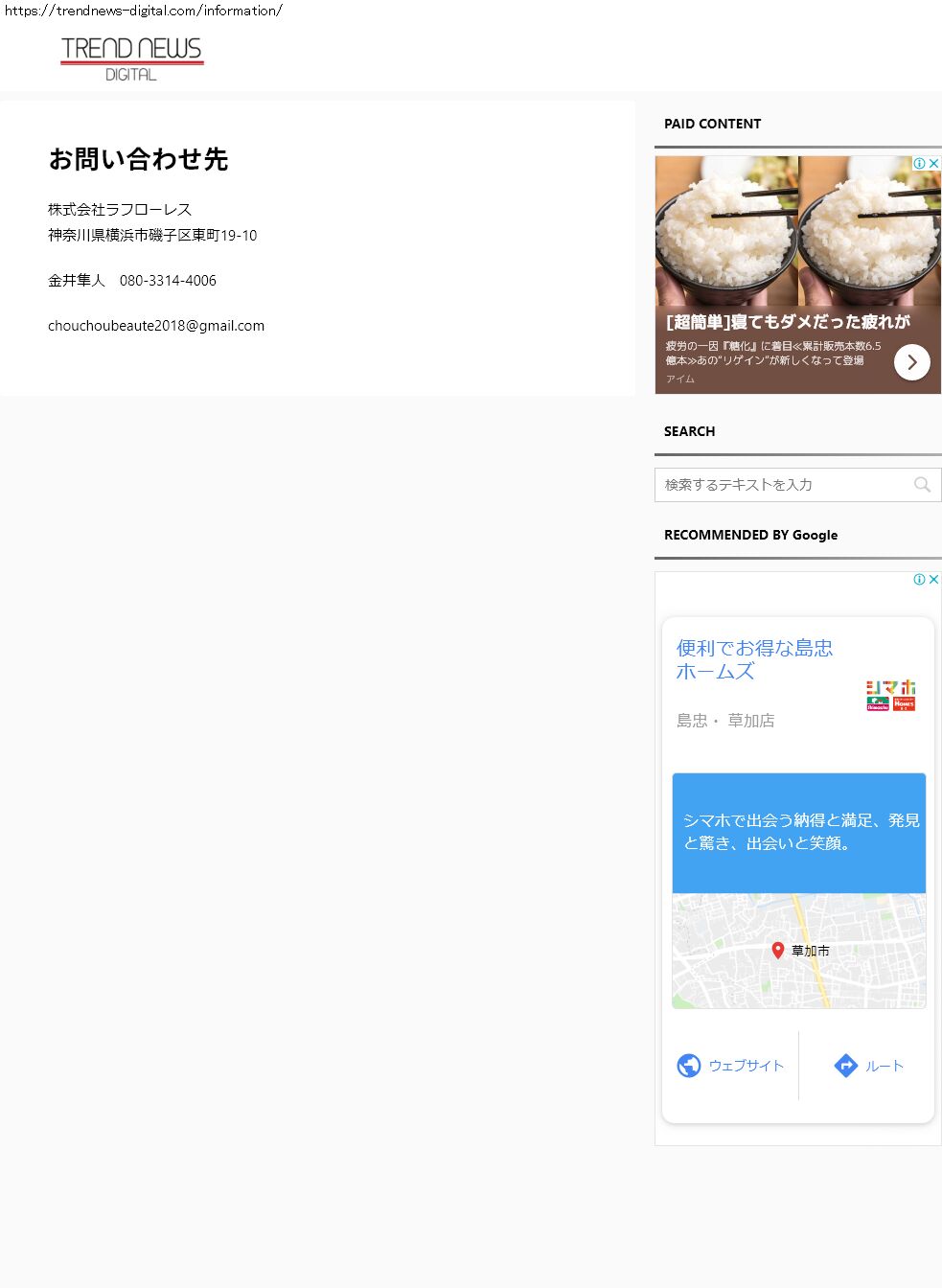Close the rice advertisement
This screenshot has height=1288, width=942.
[933, 164]
